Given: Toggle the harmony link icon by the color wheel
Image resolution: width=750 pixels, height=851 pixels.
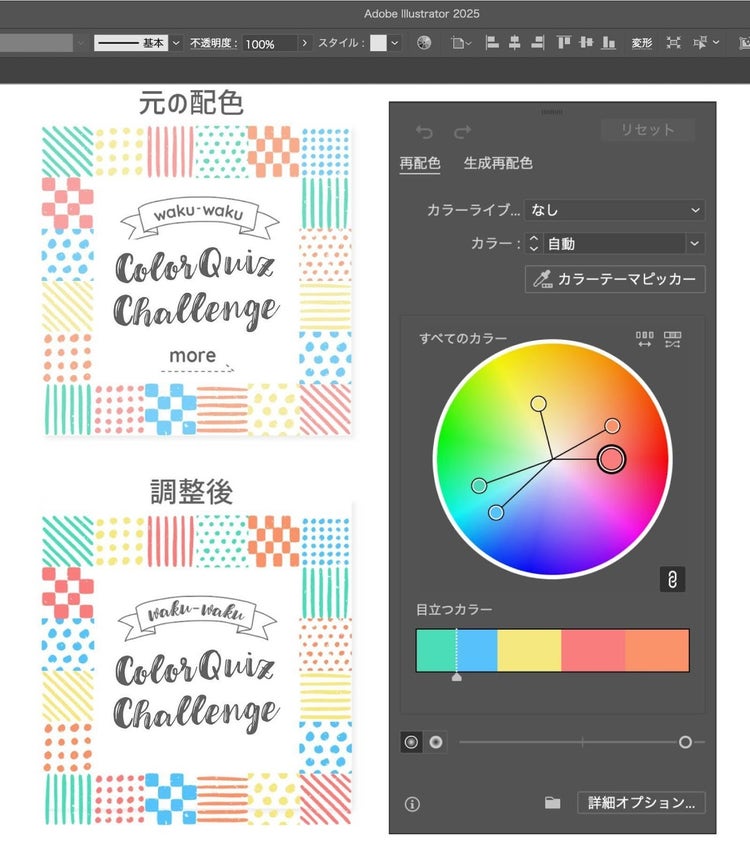Looking at the screenshot, I should 673,580.
